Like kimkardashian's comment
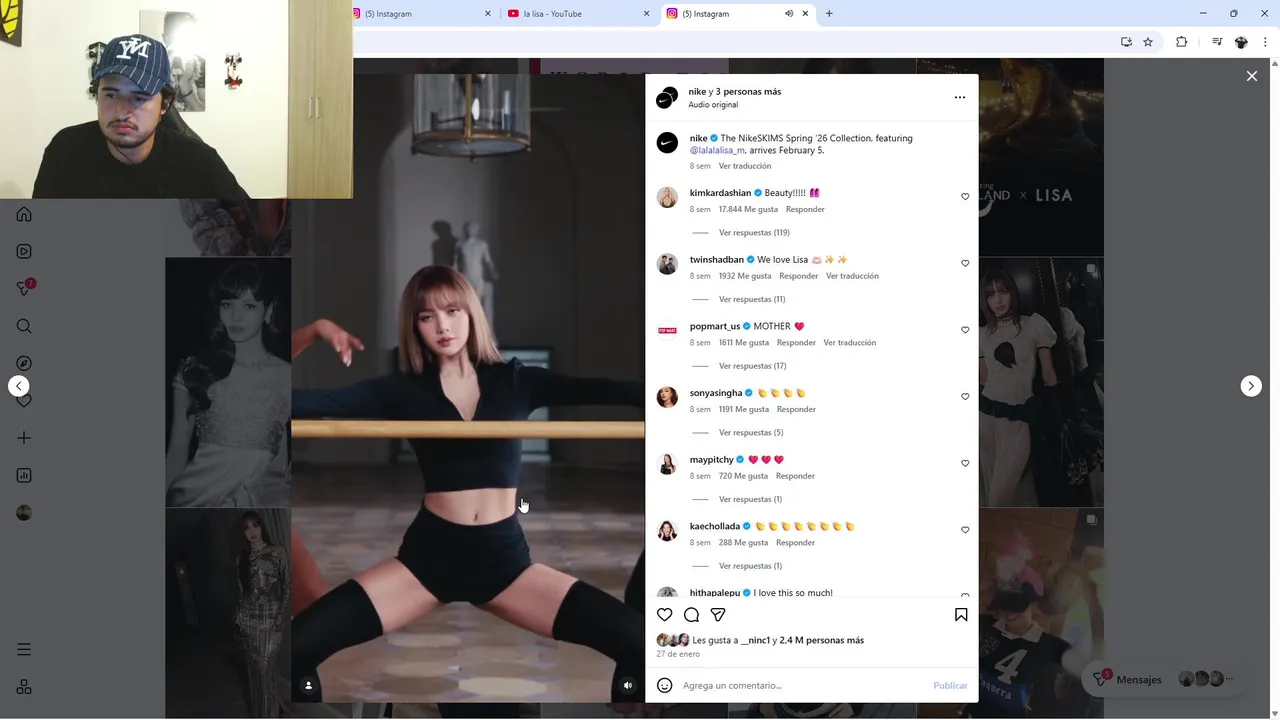This screenshot has height=720, width=1280. click(965, 197)
